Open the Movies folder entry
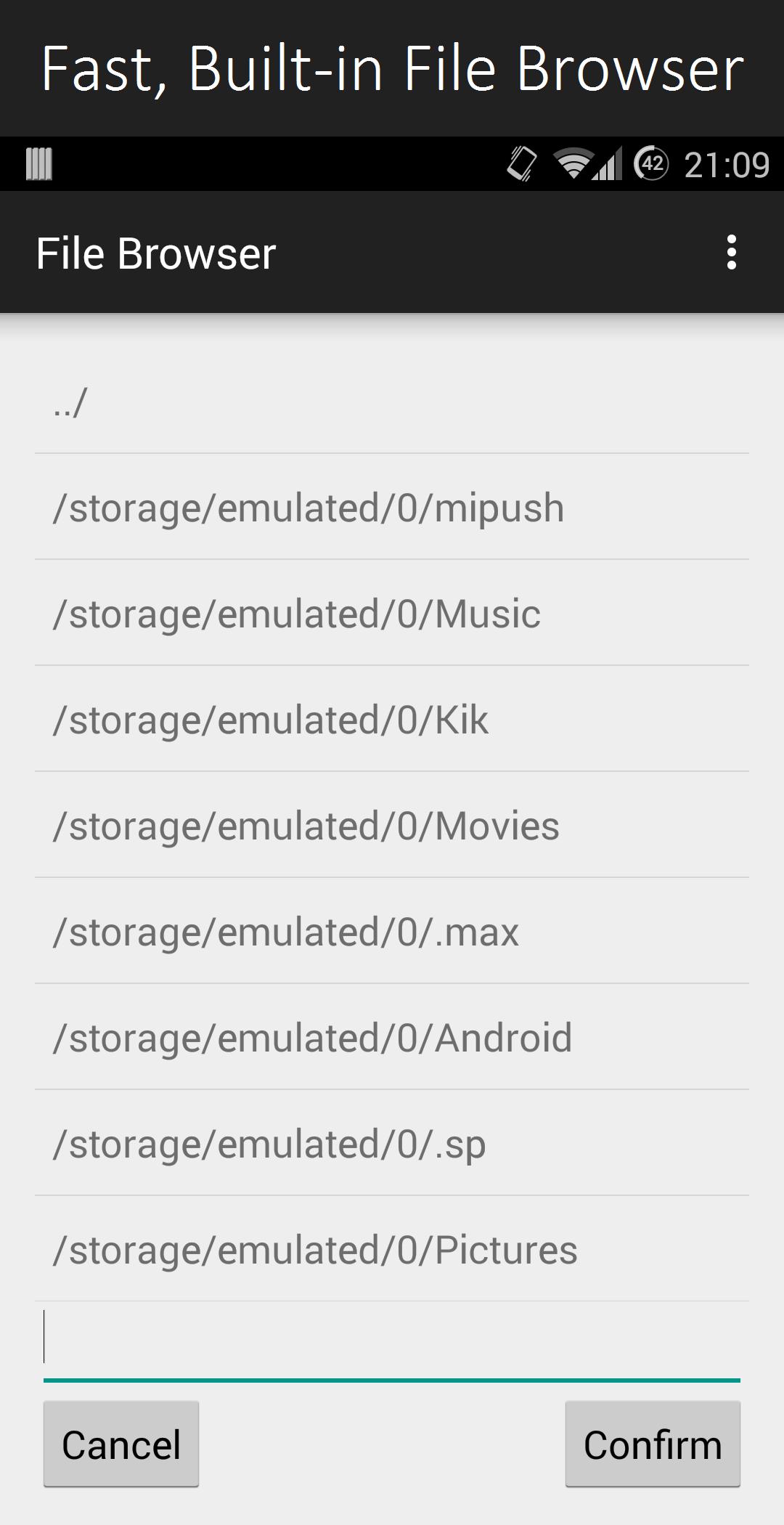Image resolution: width=784 pixels, height=1525 pixels. (392, 825)
